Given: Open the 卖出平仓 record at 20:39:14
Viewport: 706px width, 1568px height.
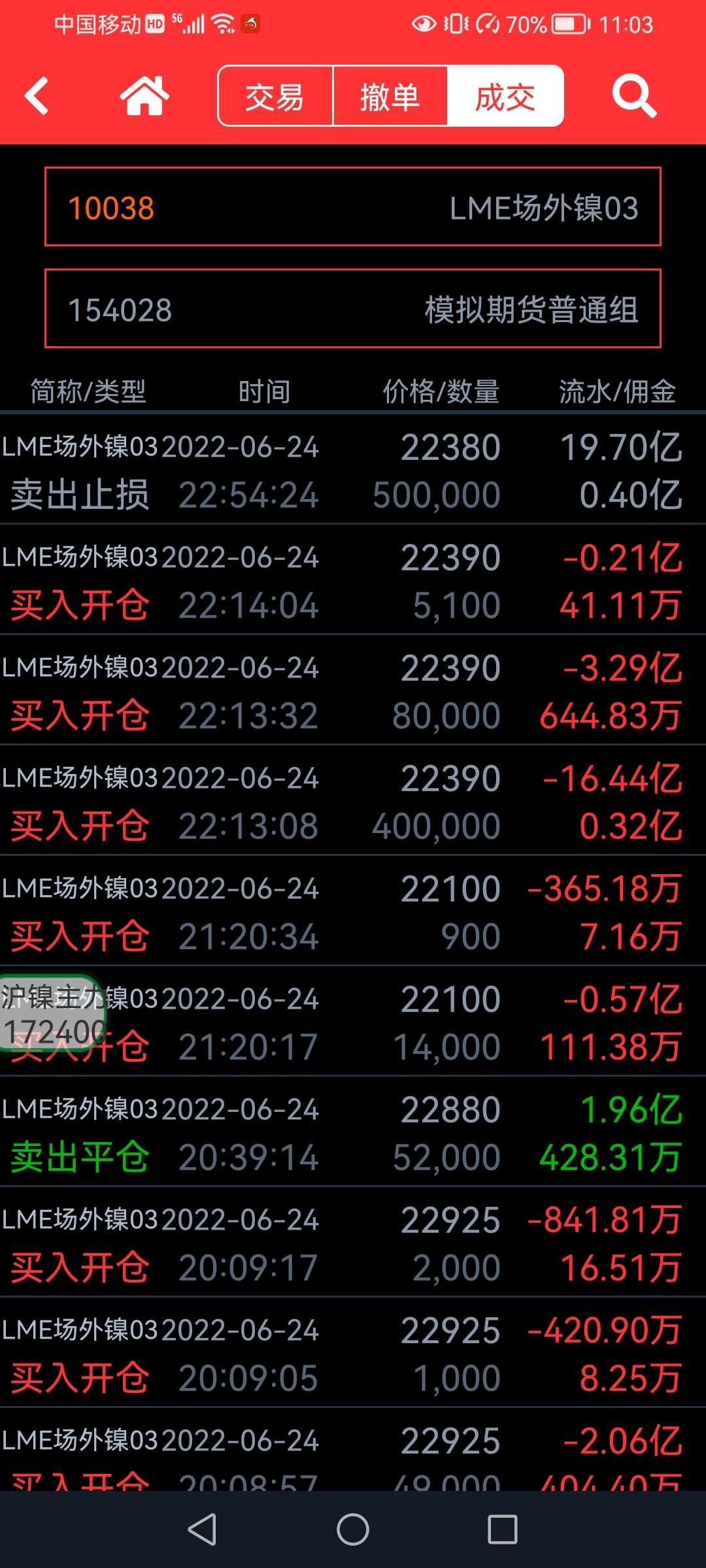Looking at the screenshot, I should pyautogui.click(x=353, y=1131).
